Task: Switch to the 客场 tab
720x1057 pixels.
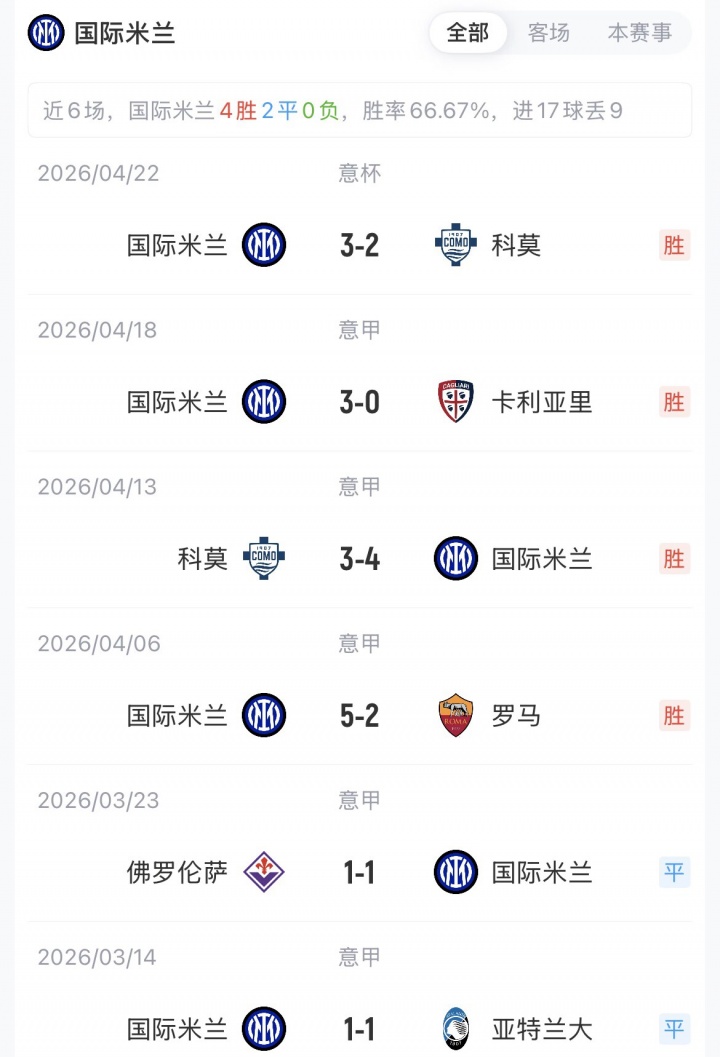Action: click(x=548, y=33)
